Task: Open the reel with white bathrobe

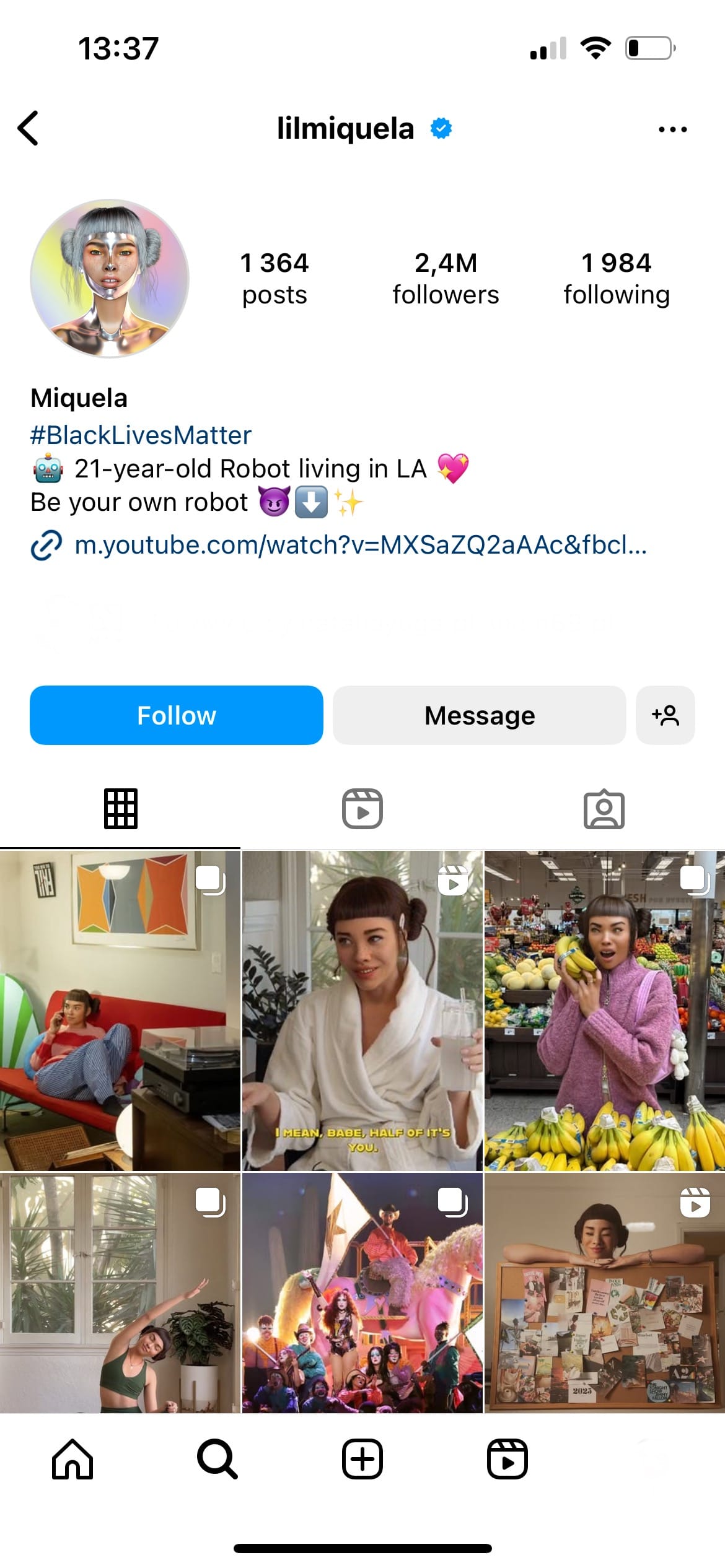Action: (x=362, y=1011)
